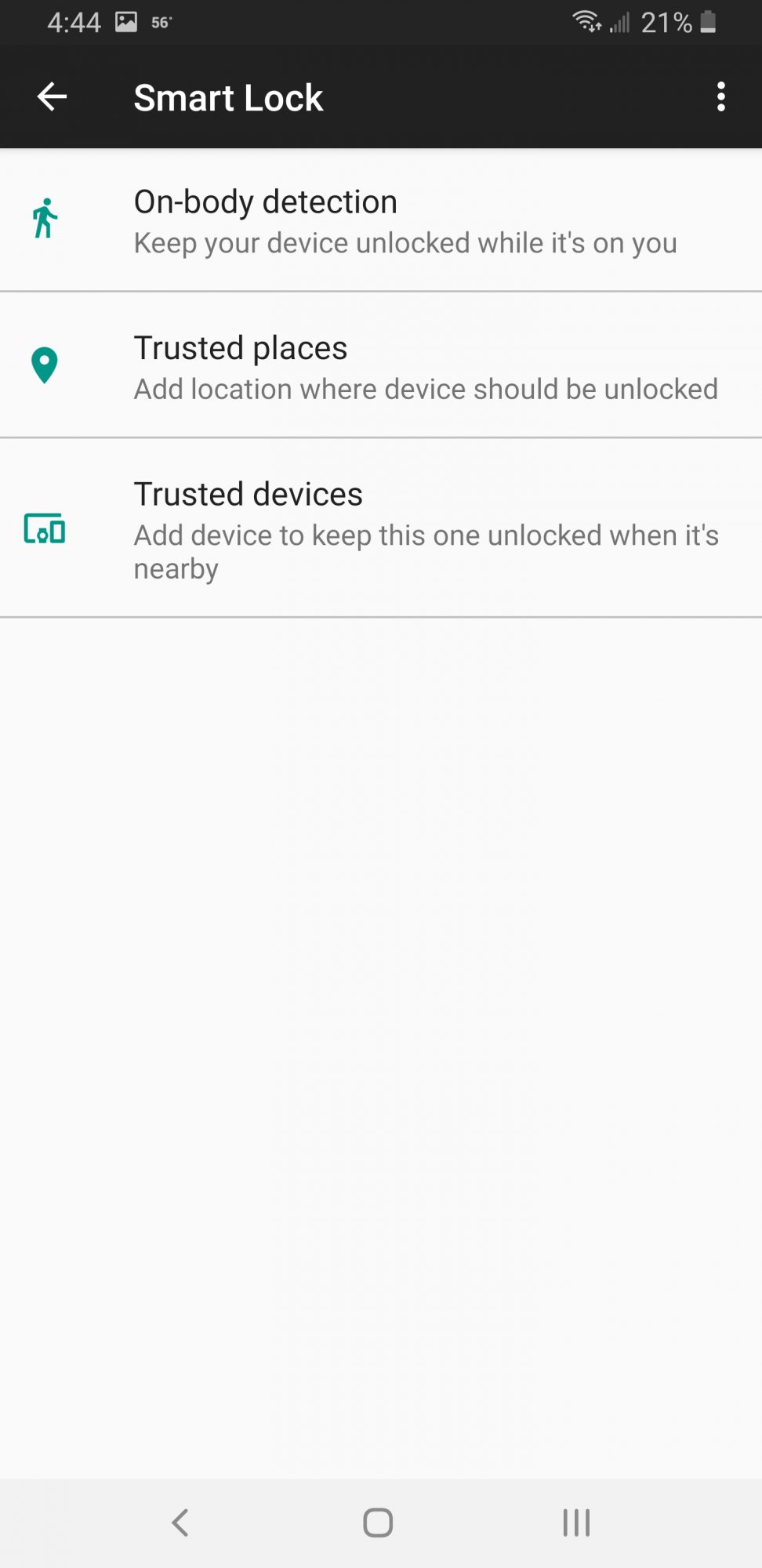This screenshot has height=1568, width=762.
Task: Tap the system home button
Action: (x=378, y=1523)
